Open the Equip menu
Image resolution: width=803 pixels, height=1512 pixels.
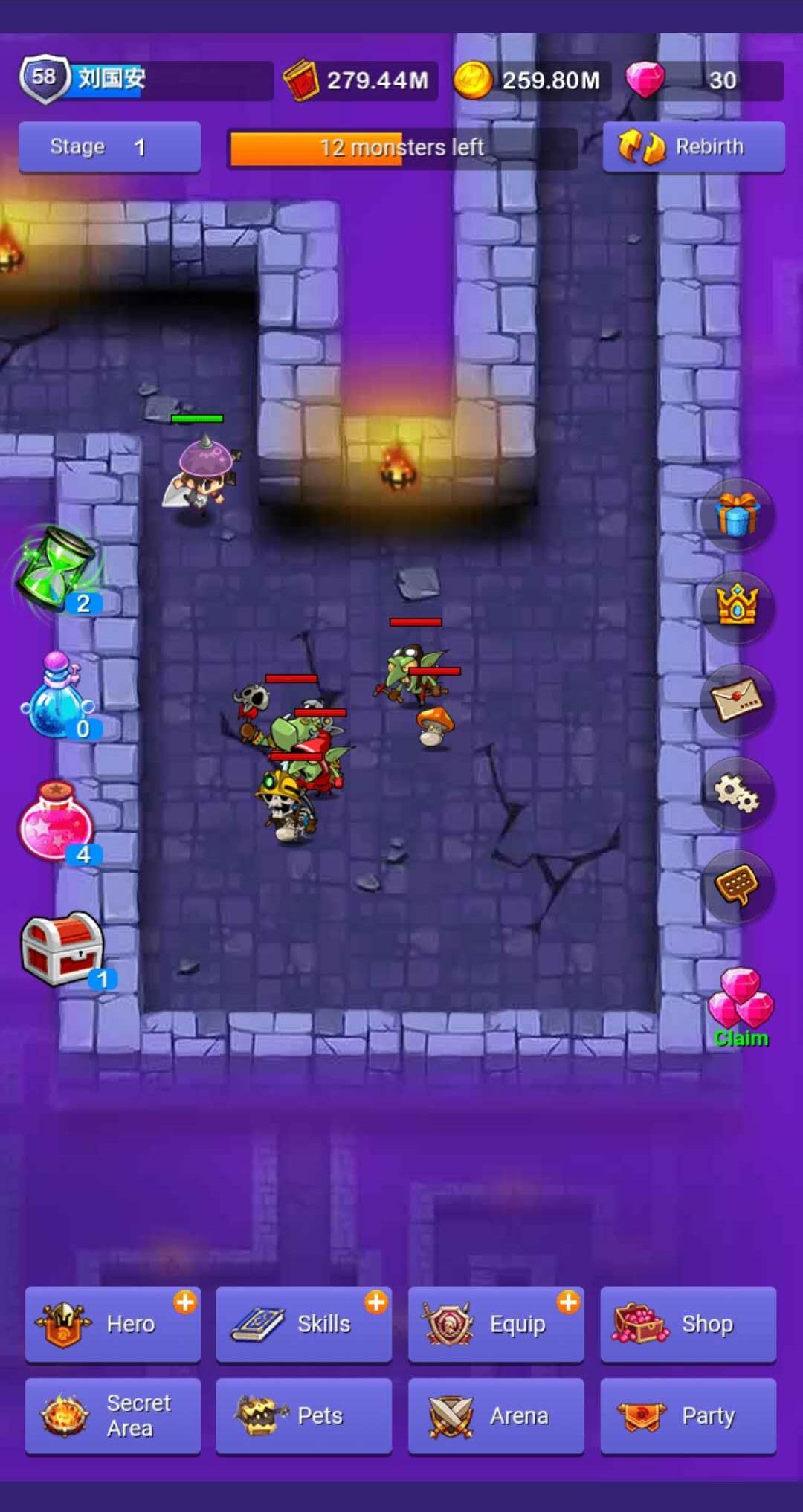[x=495, y=1324]
